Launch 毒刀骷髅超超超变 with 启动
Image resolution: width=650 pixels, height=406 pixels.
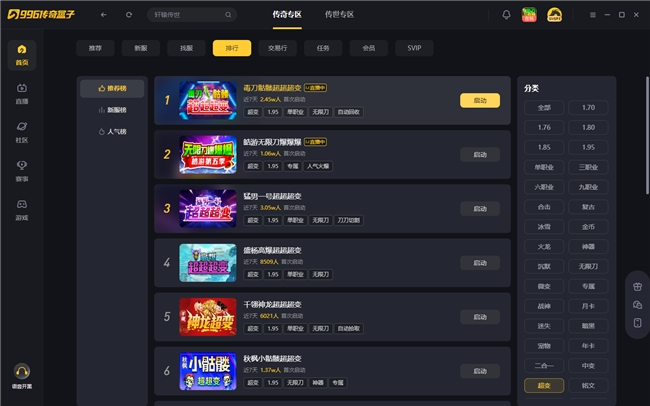[479, 100]
